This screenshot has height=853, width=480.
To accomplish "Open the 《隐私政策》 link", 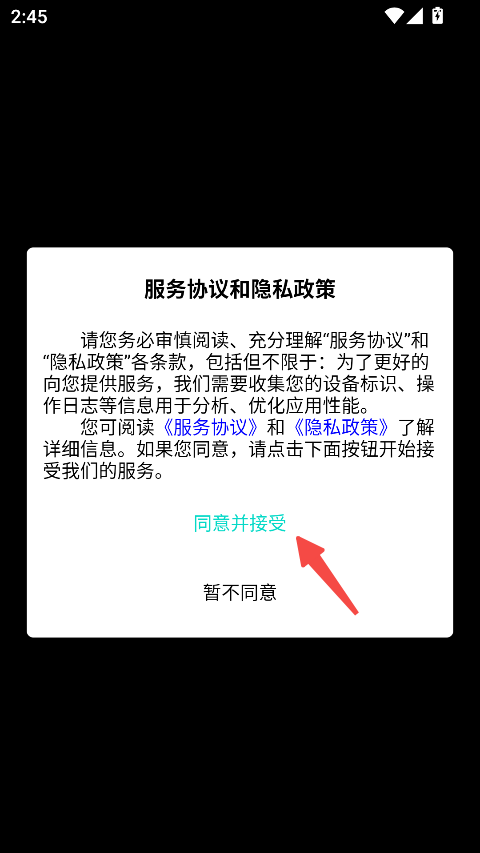I will 342,427.
